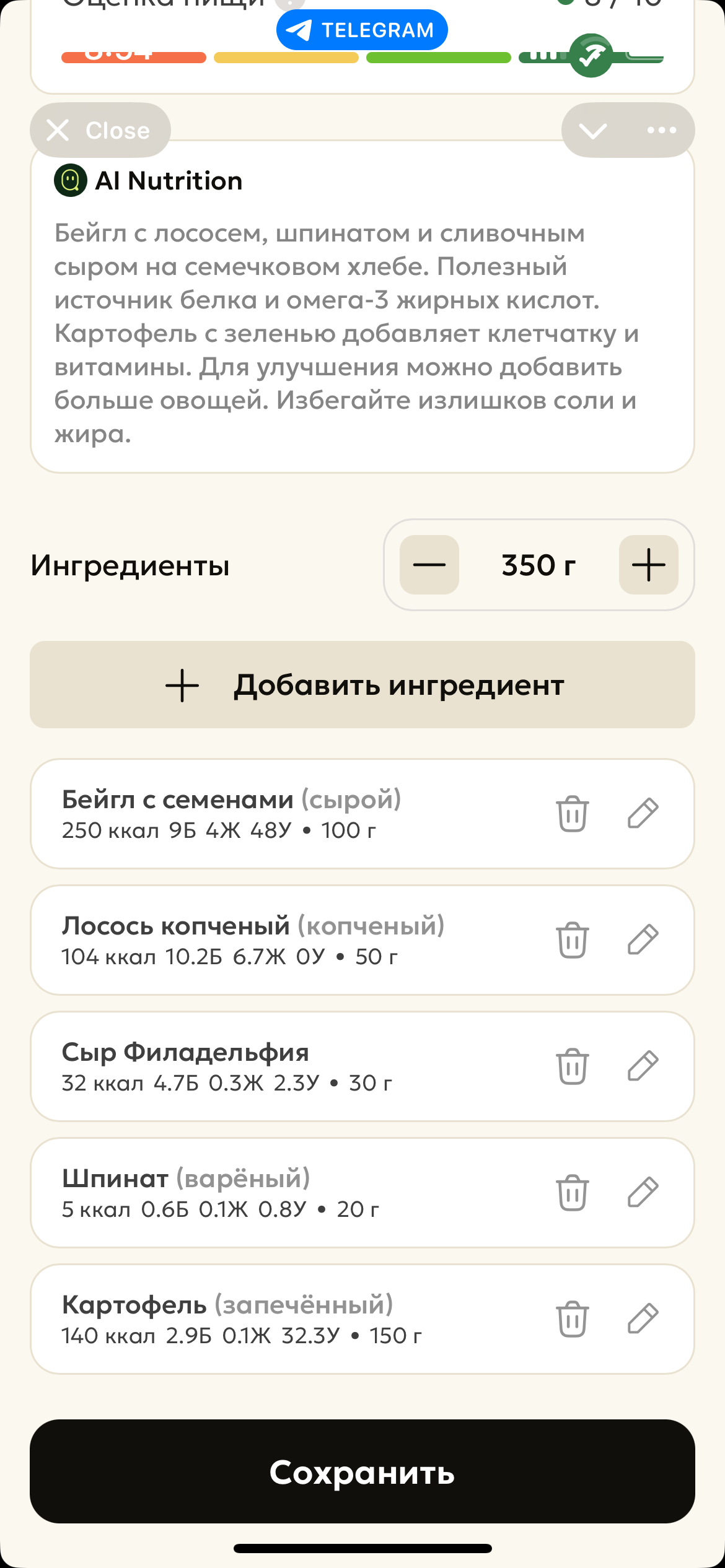725x1568 pixels.
Task: Collapse the sheet with the down chevron
Action: coord(593,130)
